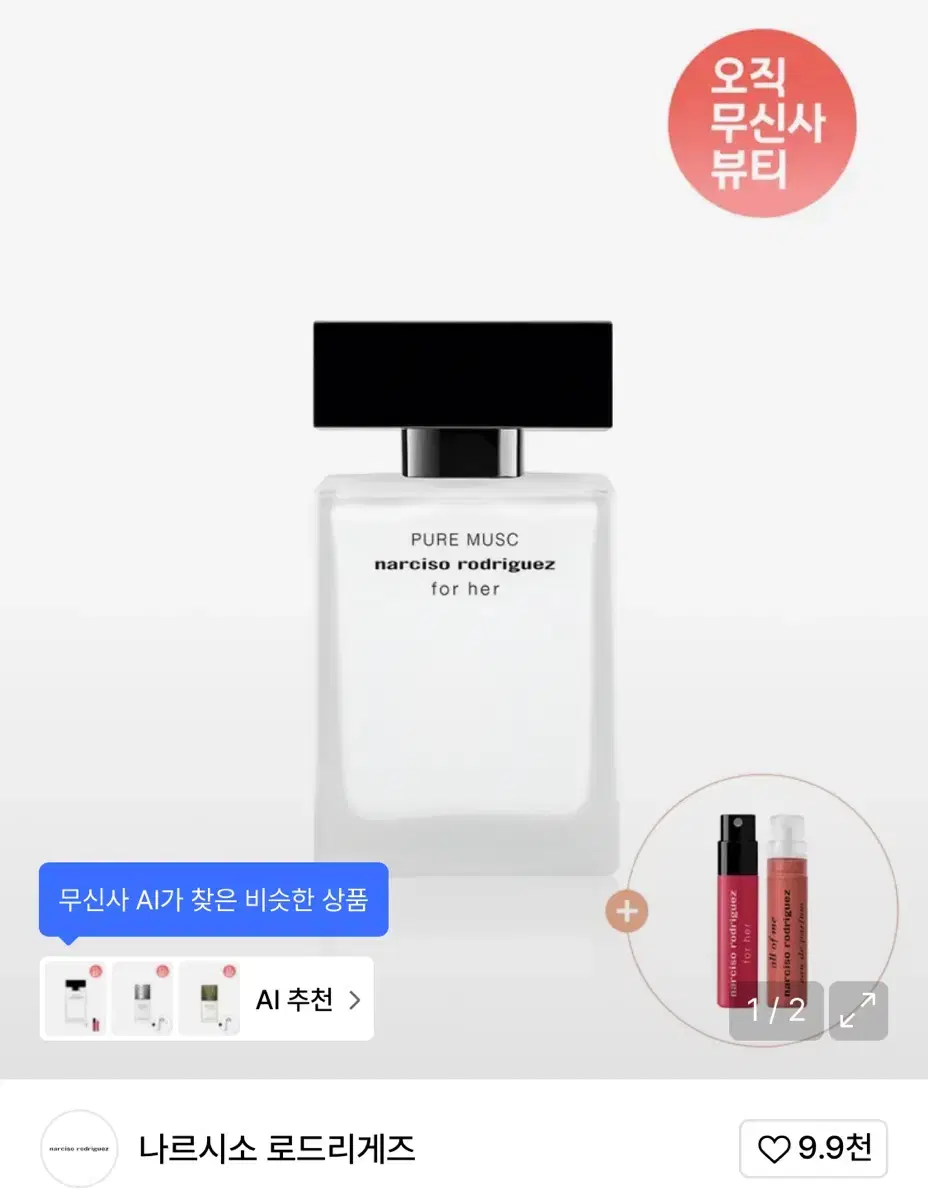Click the sale badge on the third recommended thumbnail

228,971
